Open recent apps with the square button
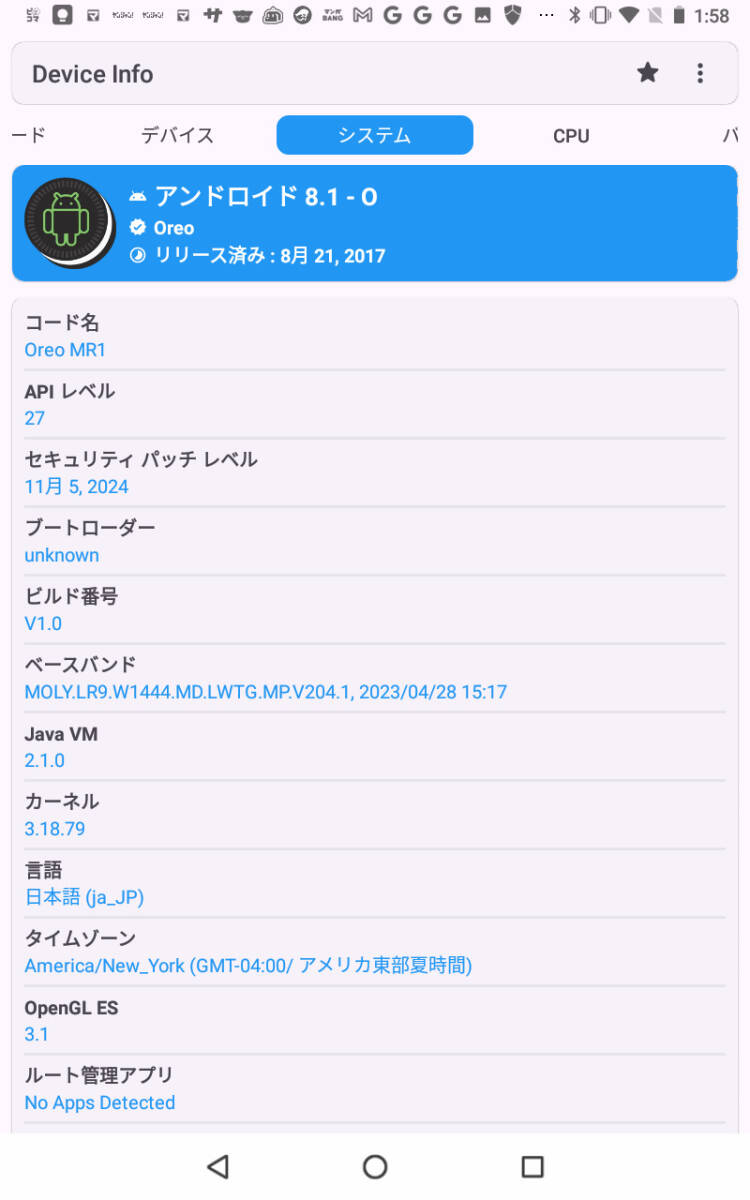The width and height of the screenshot is (750, 1200). click(532, 1166)
